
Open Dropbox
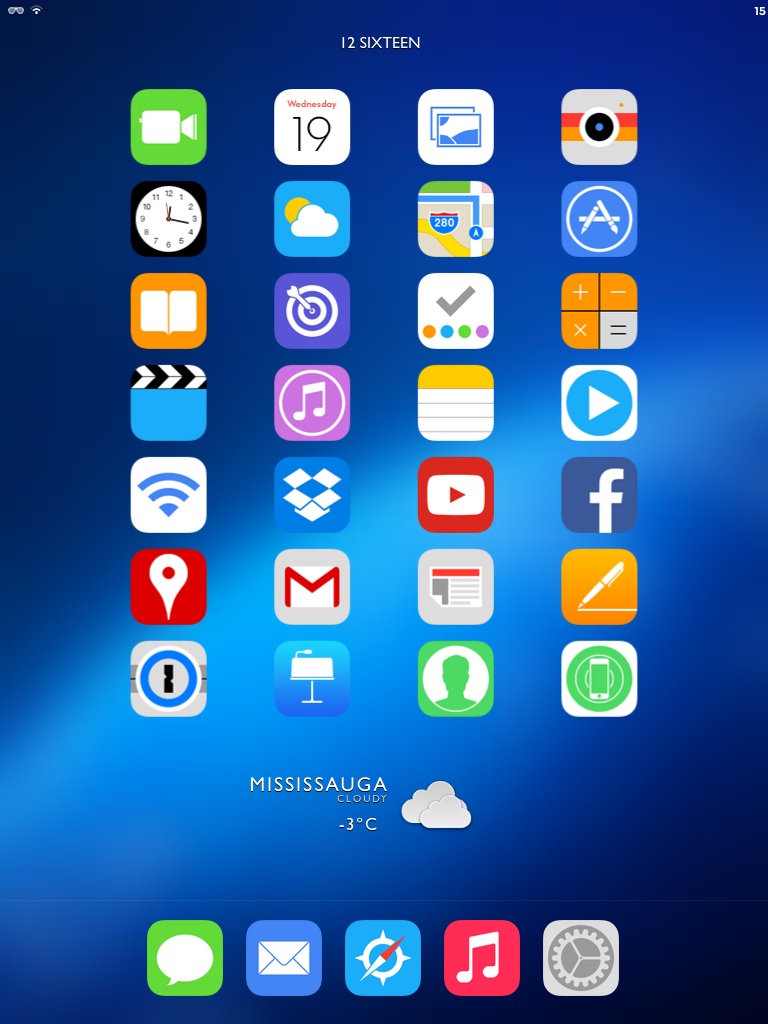point(312,495)
